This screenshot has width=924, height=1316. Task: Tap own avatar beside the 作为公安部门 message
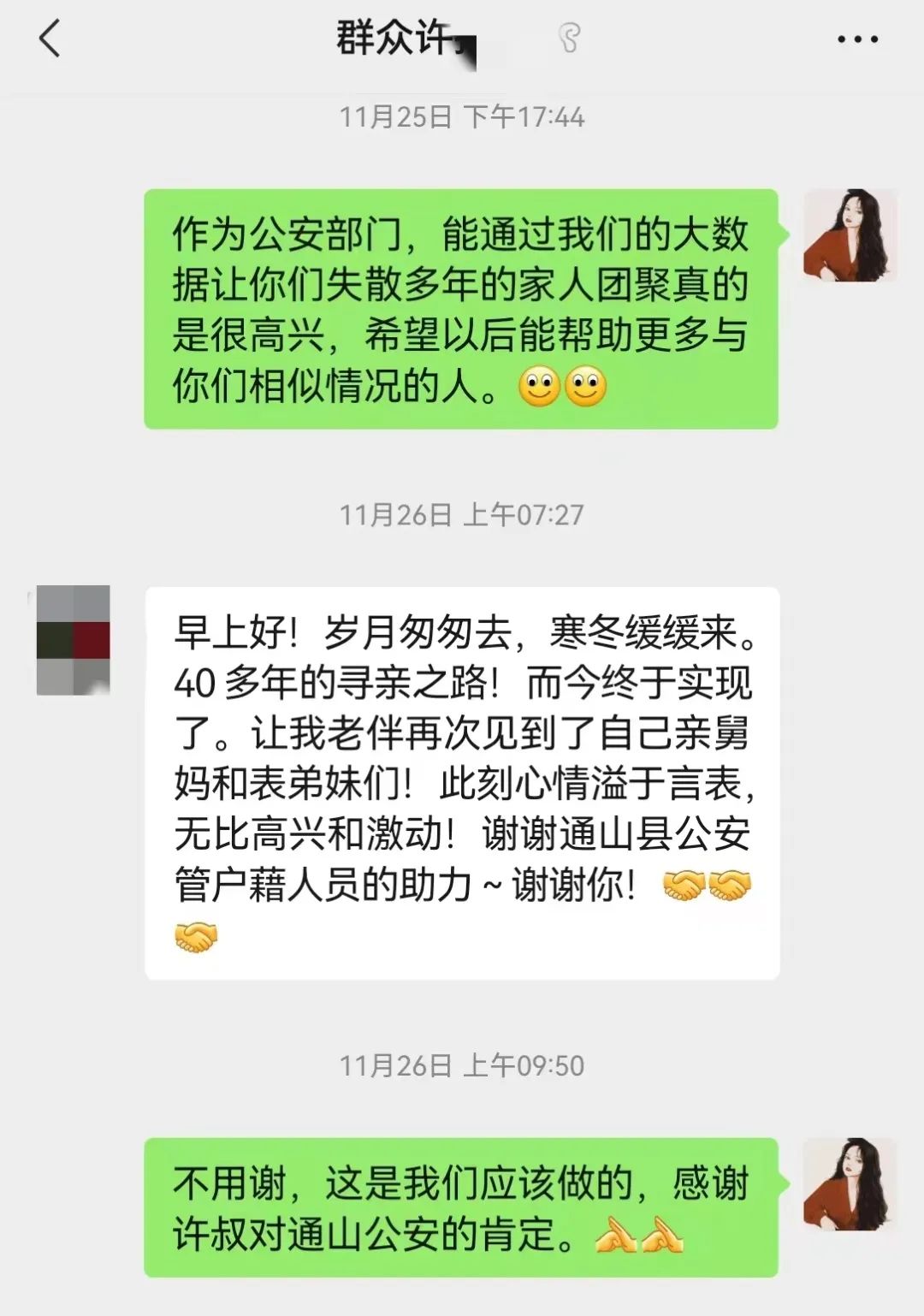850,236
